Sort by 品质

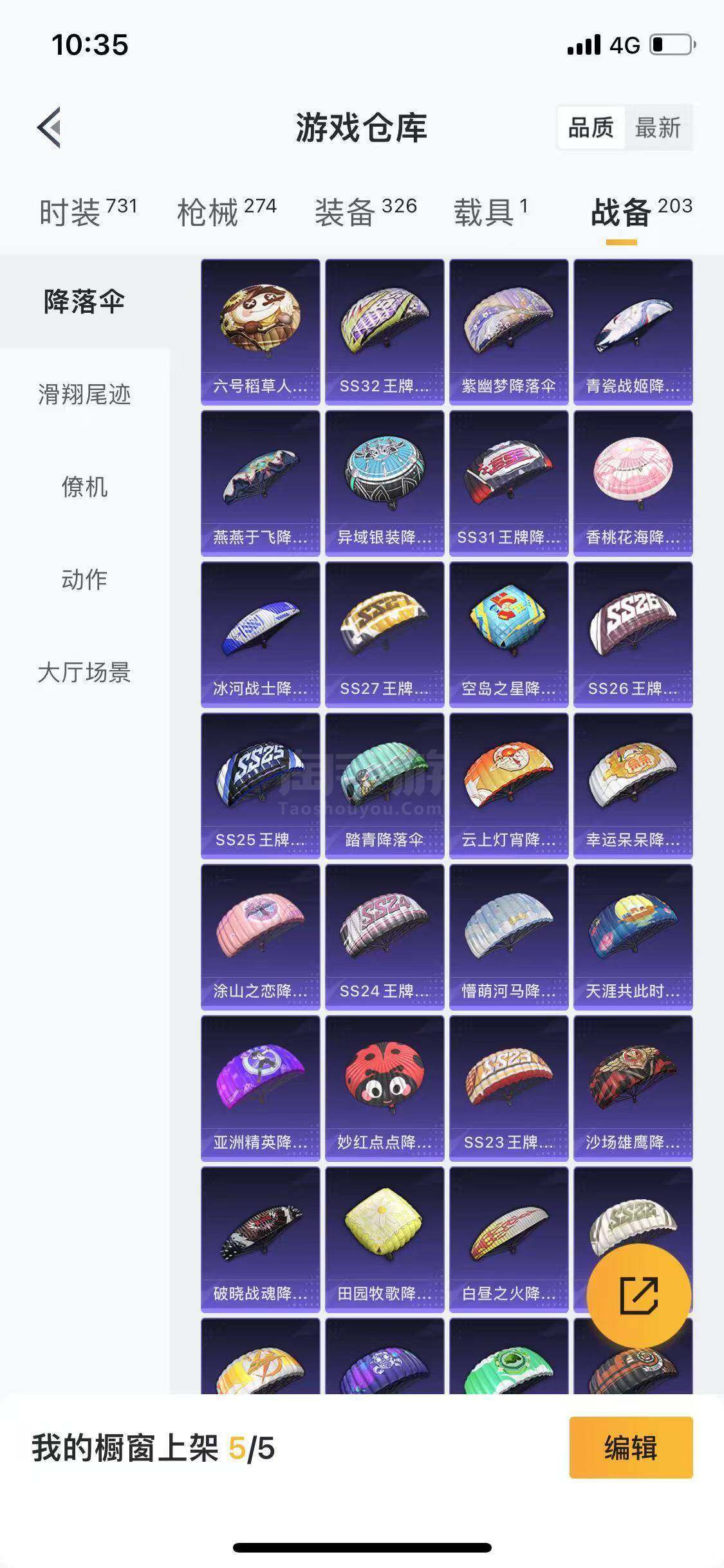(x=591, y=127)
